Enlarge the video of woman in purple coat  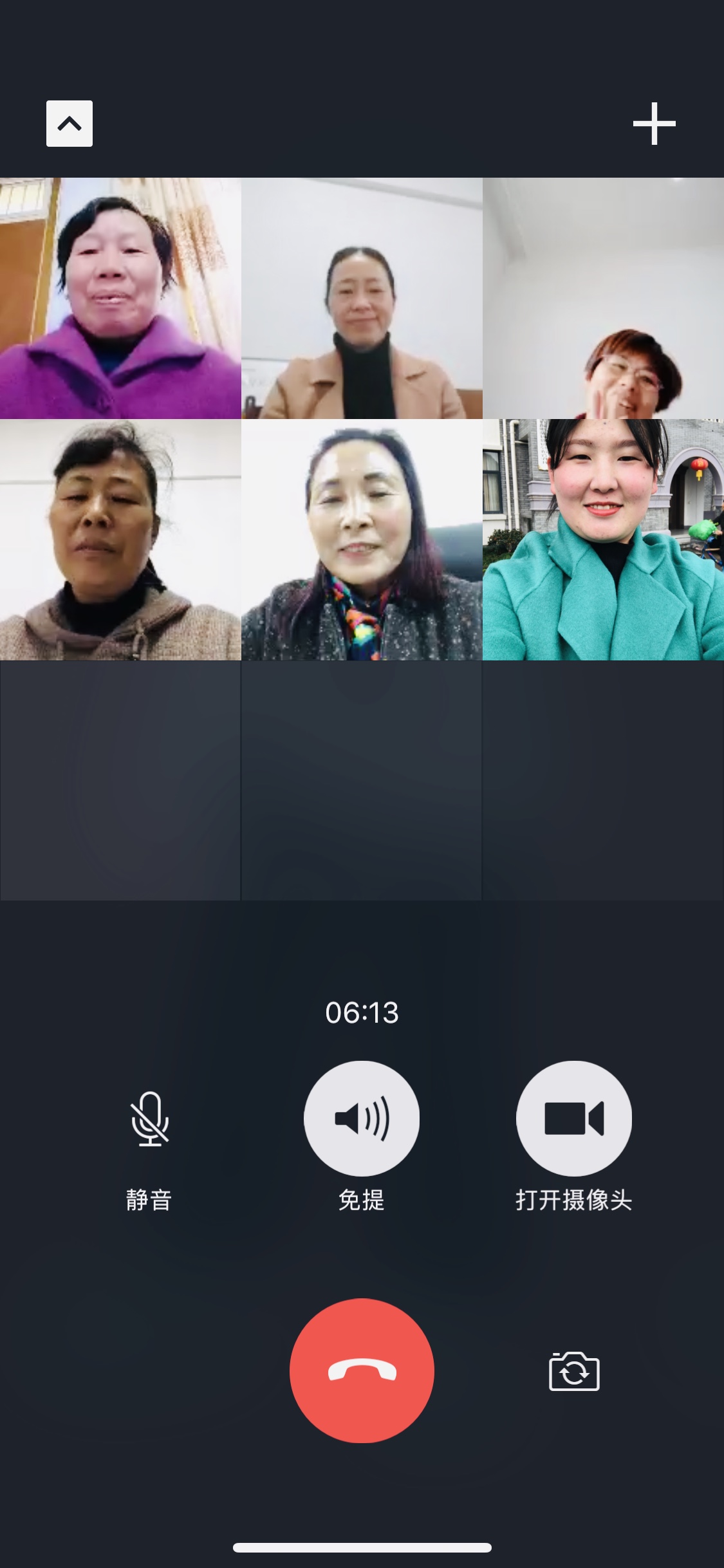120,299
